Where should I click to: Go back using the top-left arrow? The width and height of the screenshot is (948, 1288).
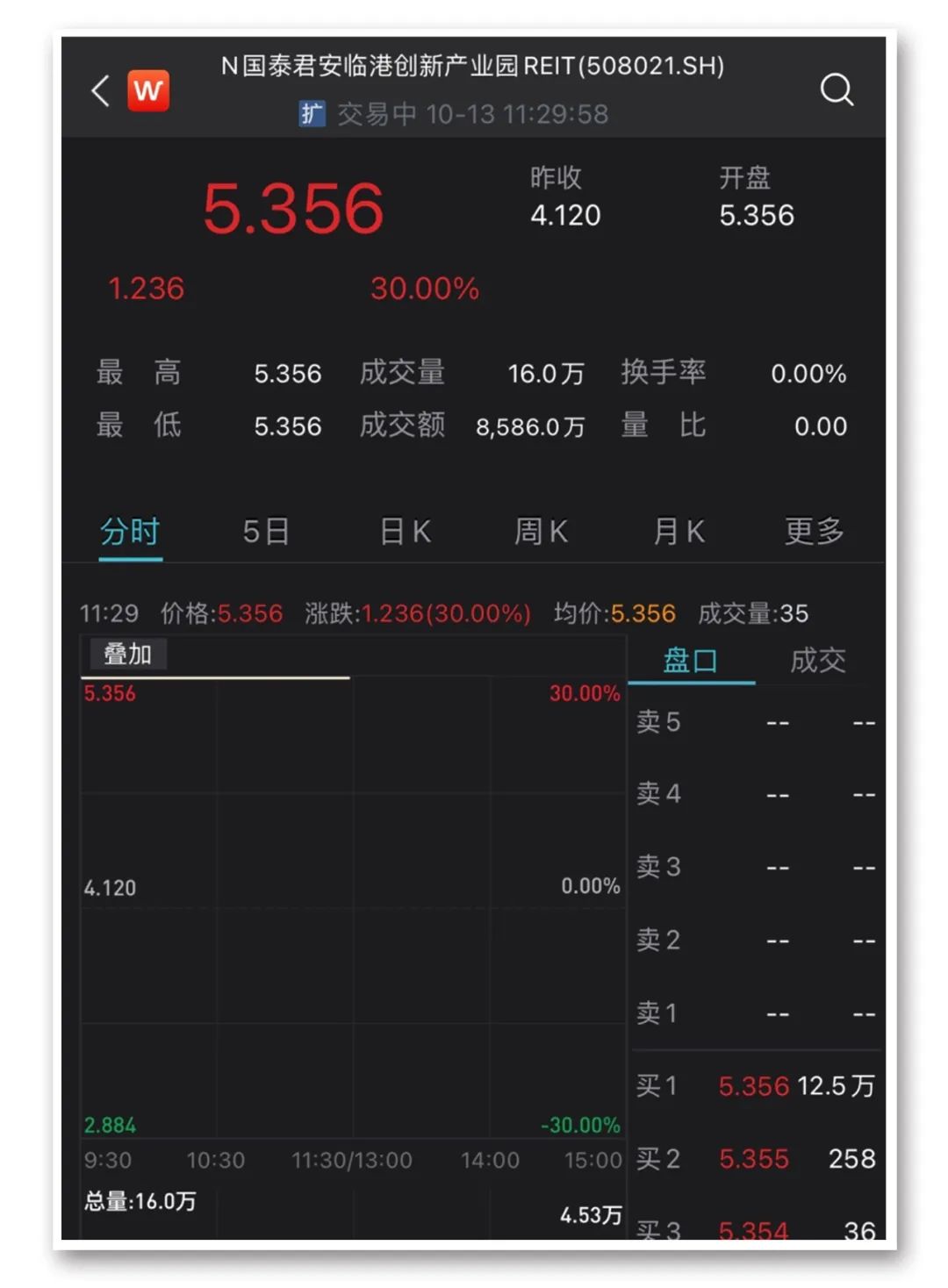101,90
